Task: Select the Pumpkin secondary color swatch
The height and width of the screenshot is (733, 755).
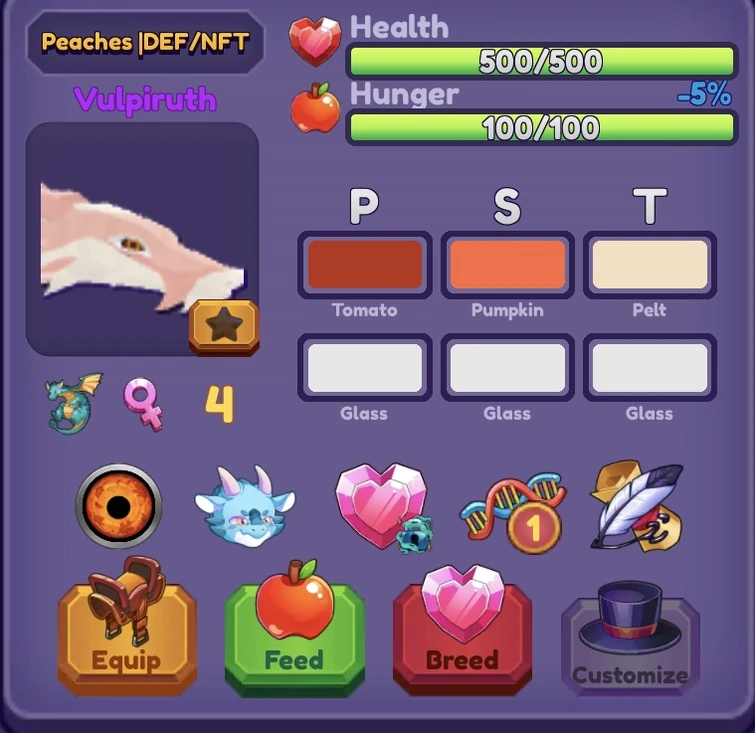Action: 508,265
